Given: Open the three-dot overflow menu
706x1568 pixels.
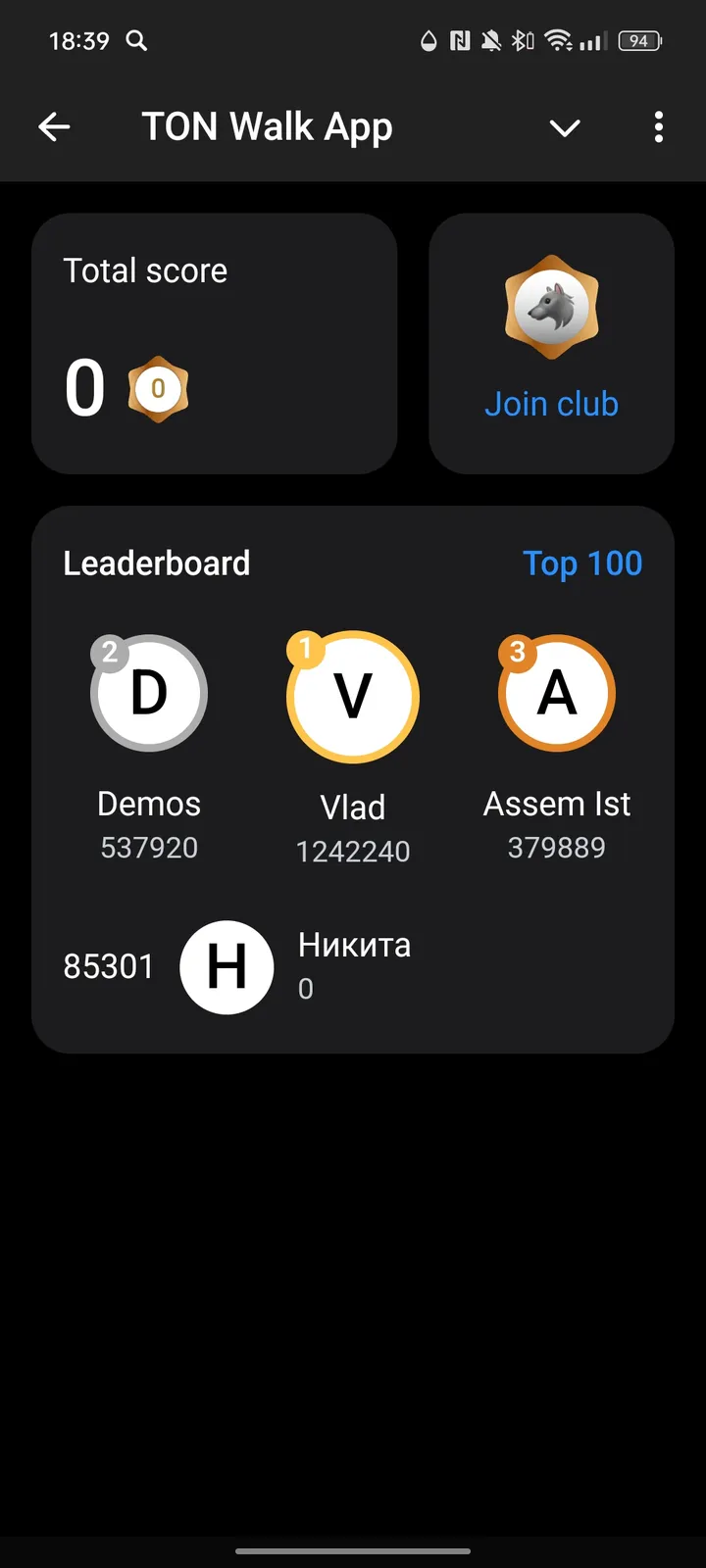Looking at the screenshot, I should pos(659,127).
